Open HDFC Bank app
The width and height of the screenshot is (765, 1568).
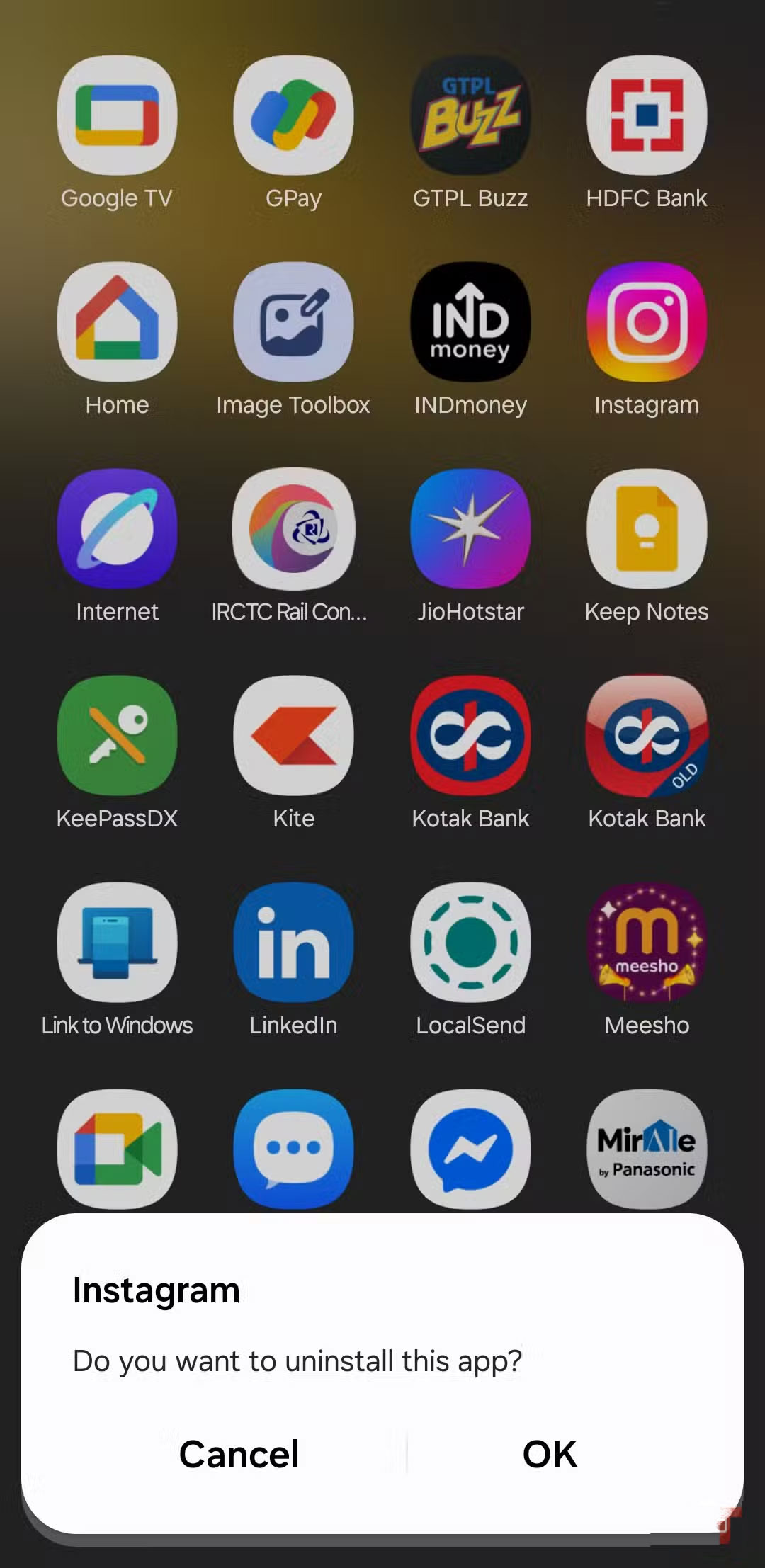pos(647,116)
